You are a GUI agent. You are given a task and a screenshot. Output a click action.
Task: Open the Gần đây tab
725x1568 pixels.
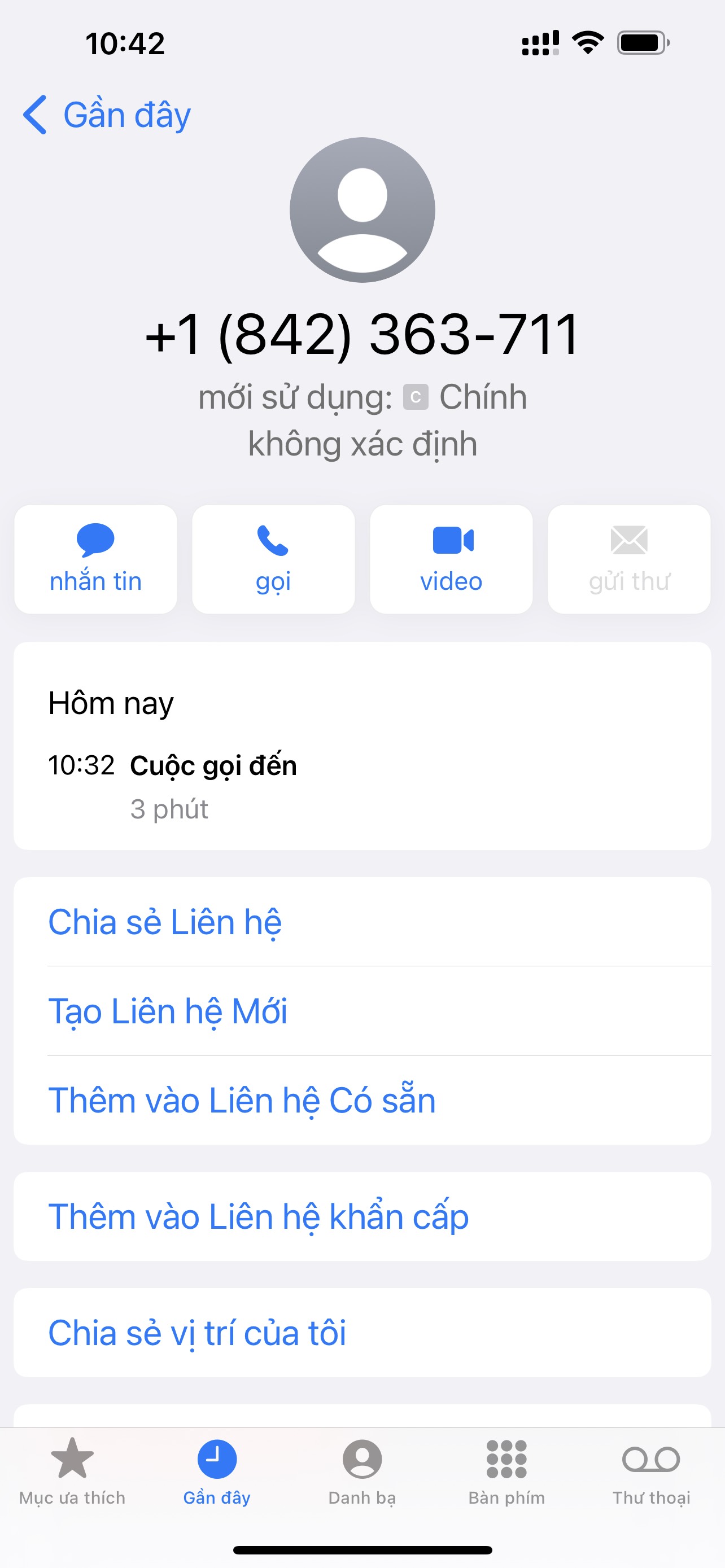pos(217,1469)
